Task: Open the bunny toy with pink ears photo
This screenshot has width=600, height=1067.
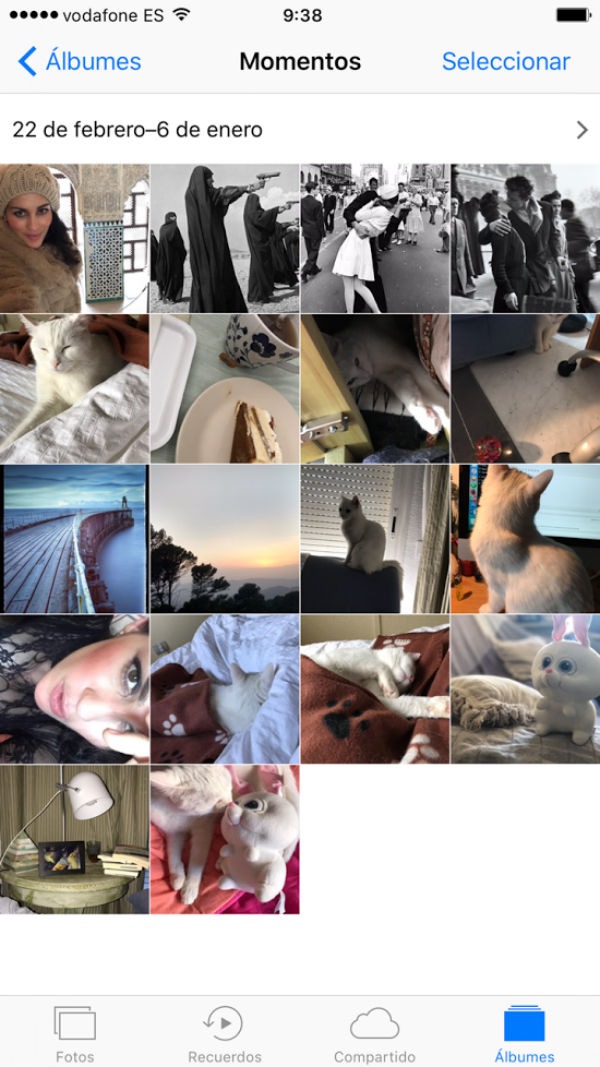Action: (525, 689)
